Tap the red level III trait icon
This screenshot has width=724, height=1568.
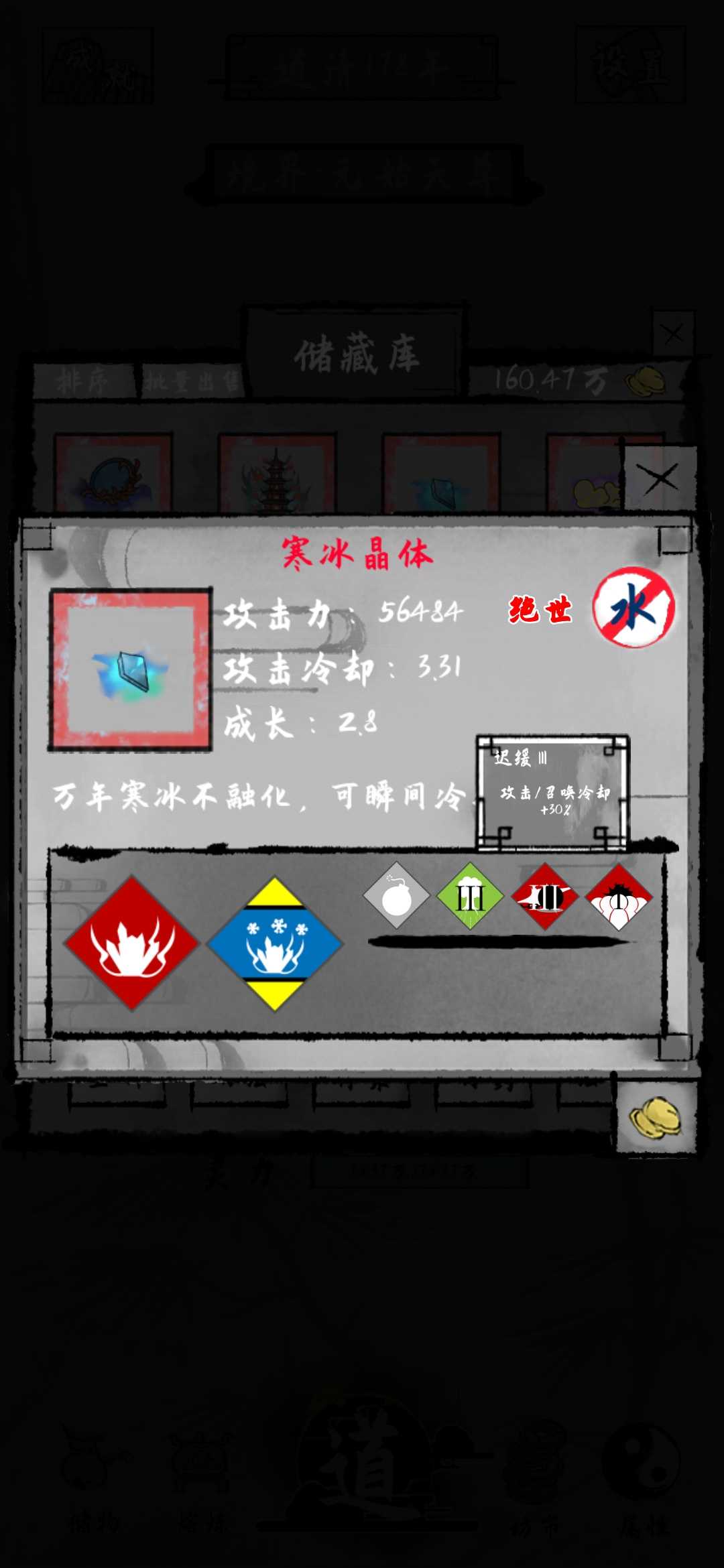click(545, 896)
